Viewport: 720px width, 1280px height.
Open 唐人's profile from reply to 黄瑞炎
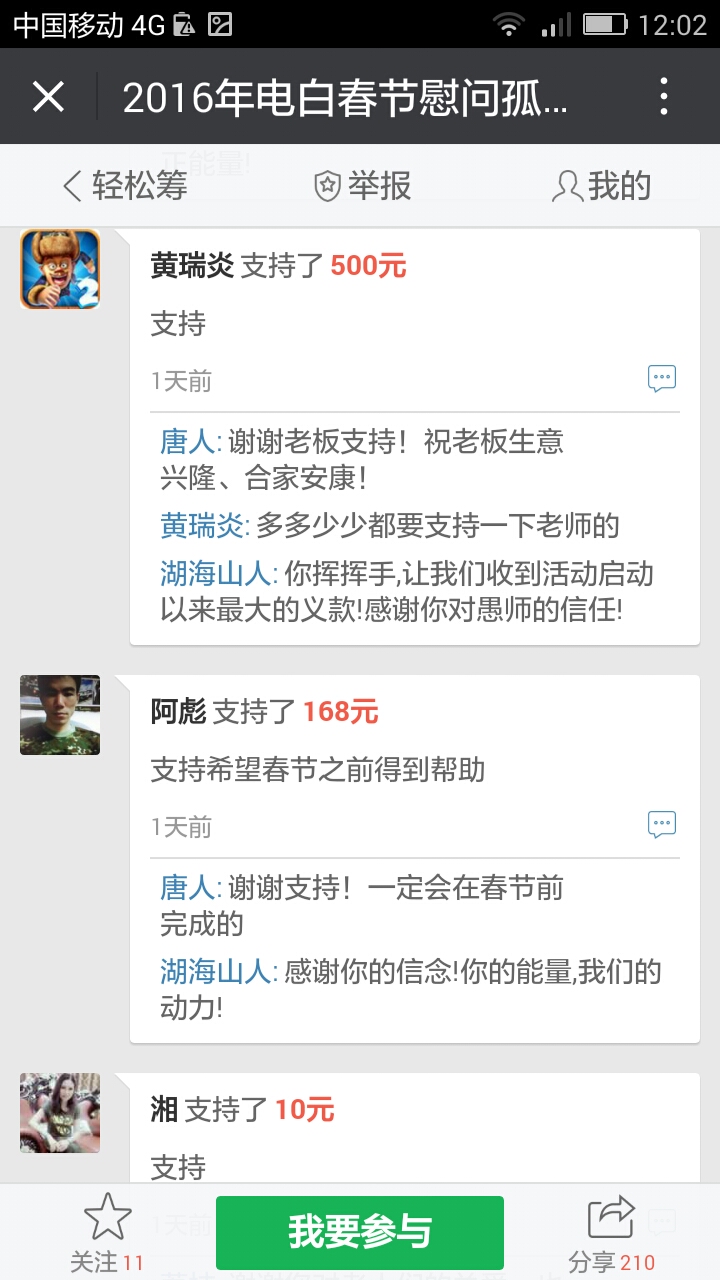coord(187,441)
